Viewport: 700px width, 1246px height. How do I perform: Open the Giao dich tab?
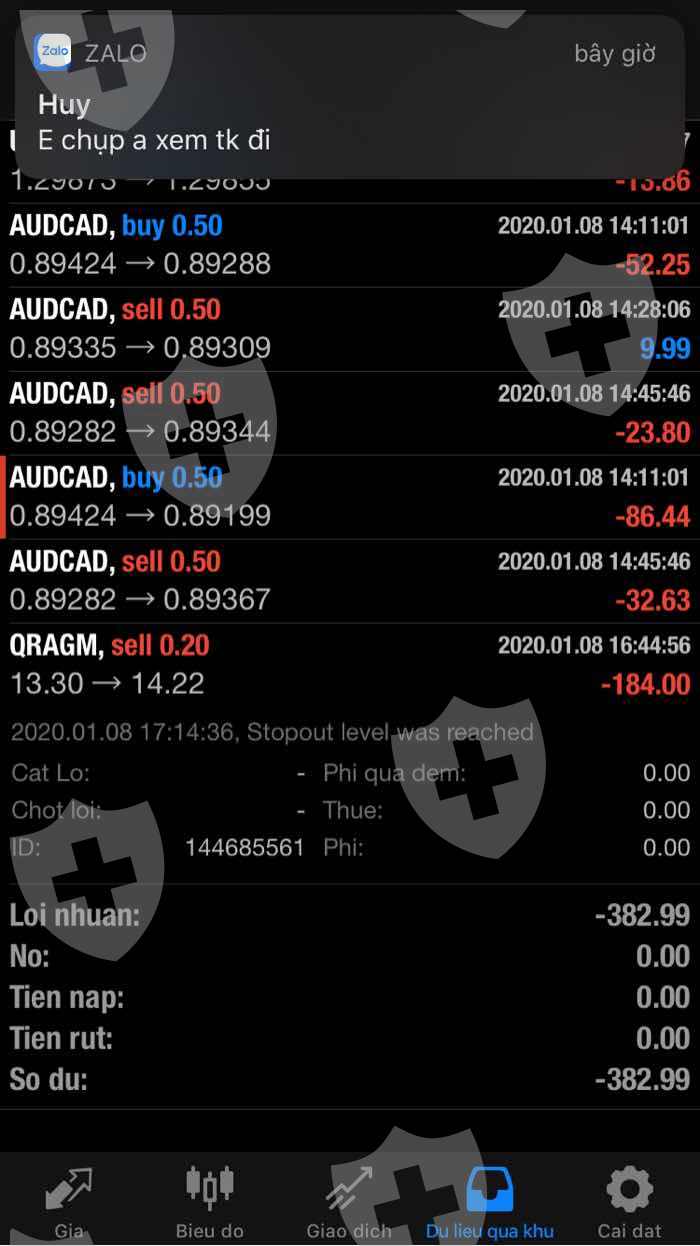point(349,1199)
